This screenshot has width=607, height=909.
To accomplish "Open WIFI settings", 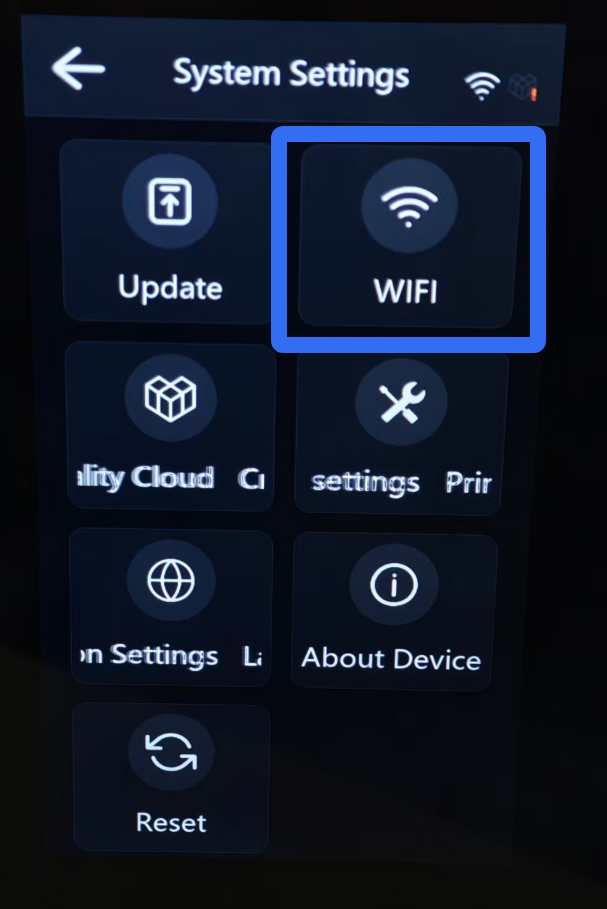I will click(408, 237).
